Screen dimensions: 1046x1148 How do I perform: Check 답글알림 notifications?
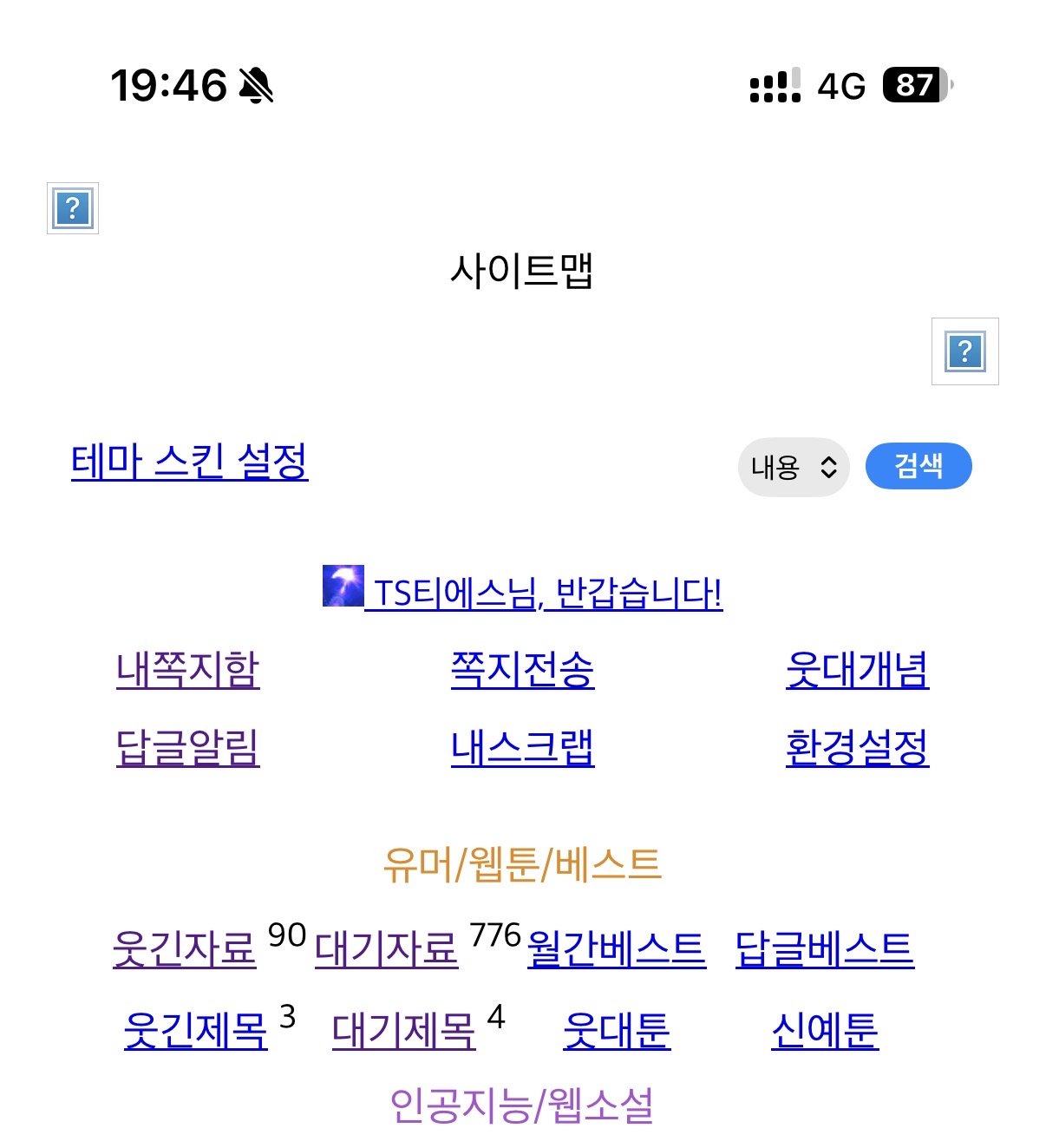[188, 747]
